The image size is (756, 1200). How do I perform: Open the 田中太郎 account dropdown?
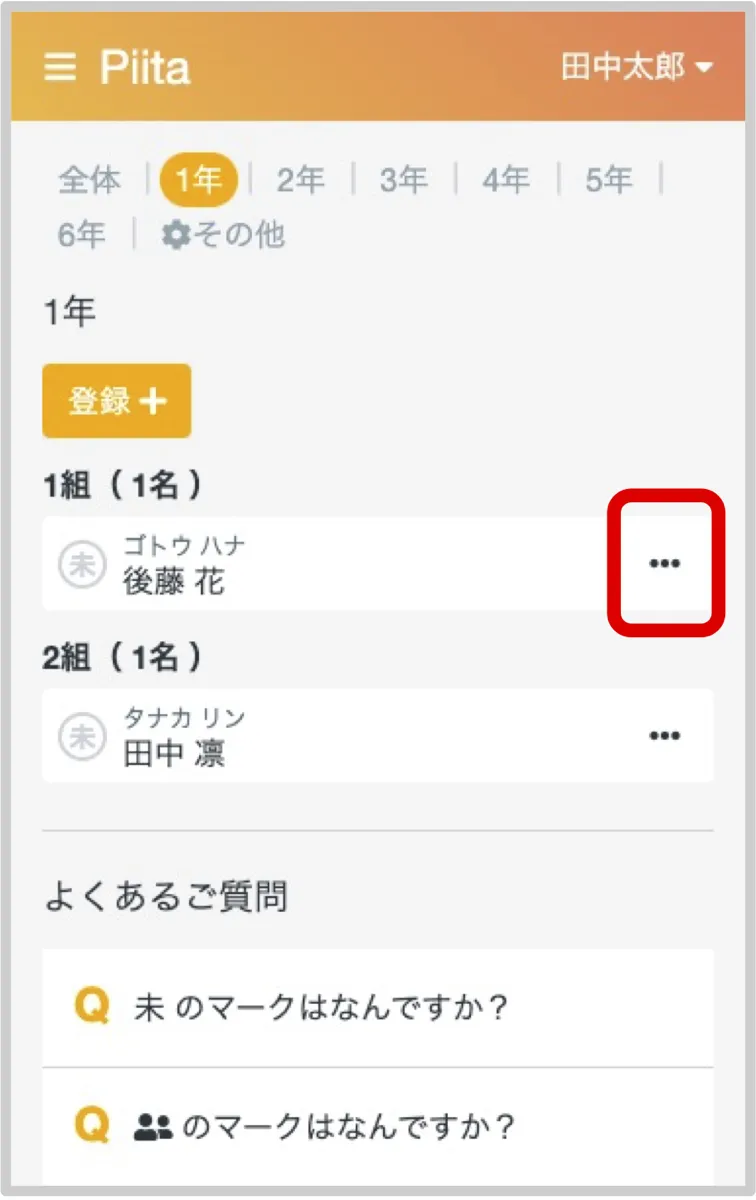click(636, 68)
